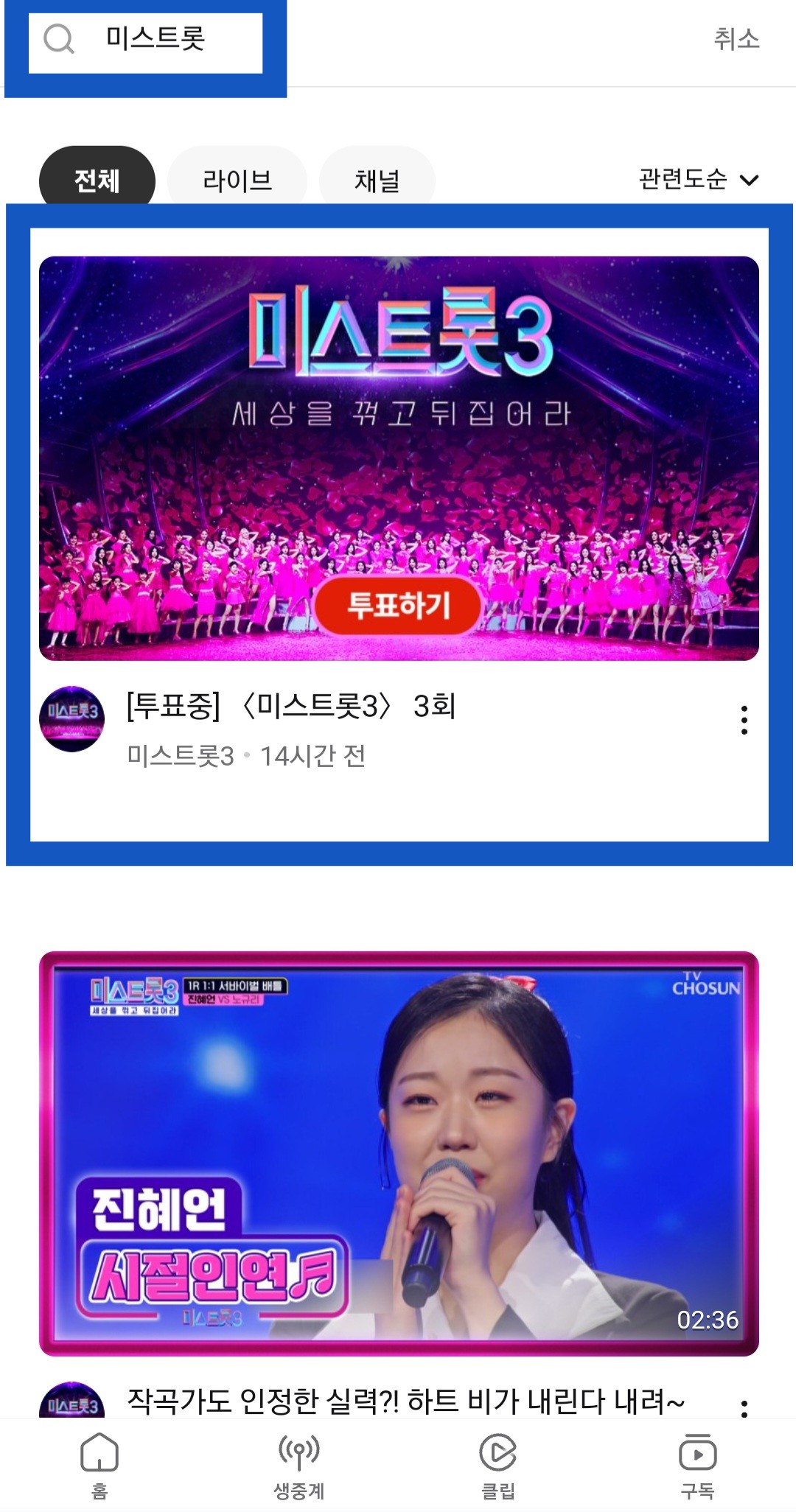The height and width of the screenshot is (1512, 796).
Task: Select the 전체 tab
Action: [99, 179]
